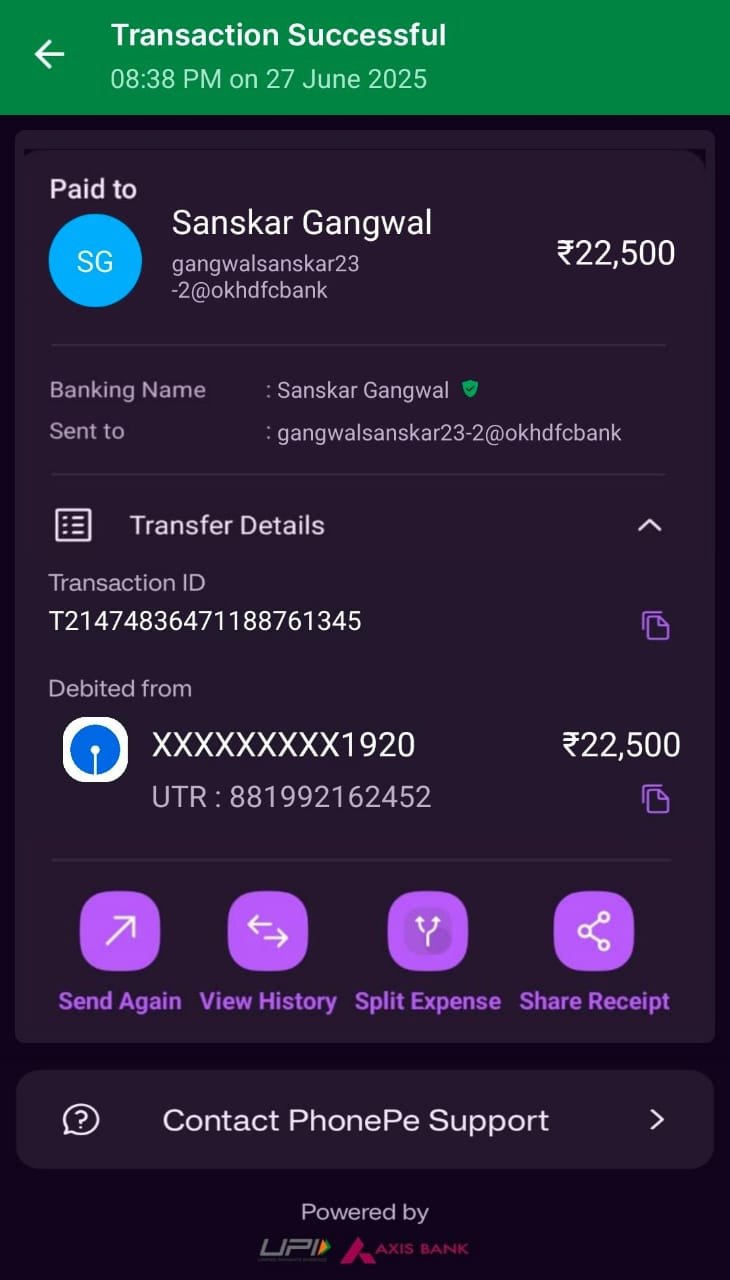This screenshot has width=730, height=1280.
Task: Open Contact PhonePe Support
Action: pos(364,1120)
